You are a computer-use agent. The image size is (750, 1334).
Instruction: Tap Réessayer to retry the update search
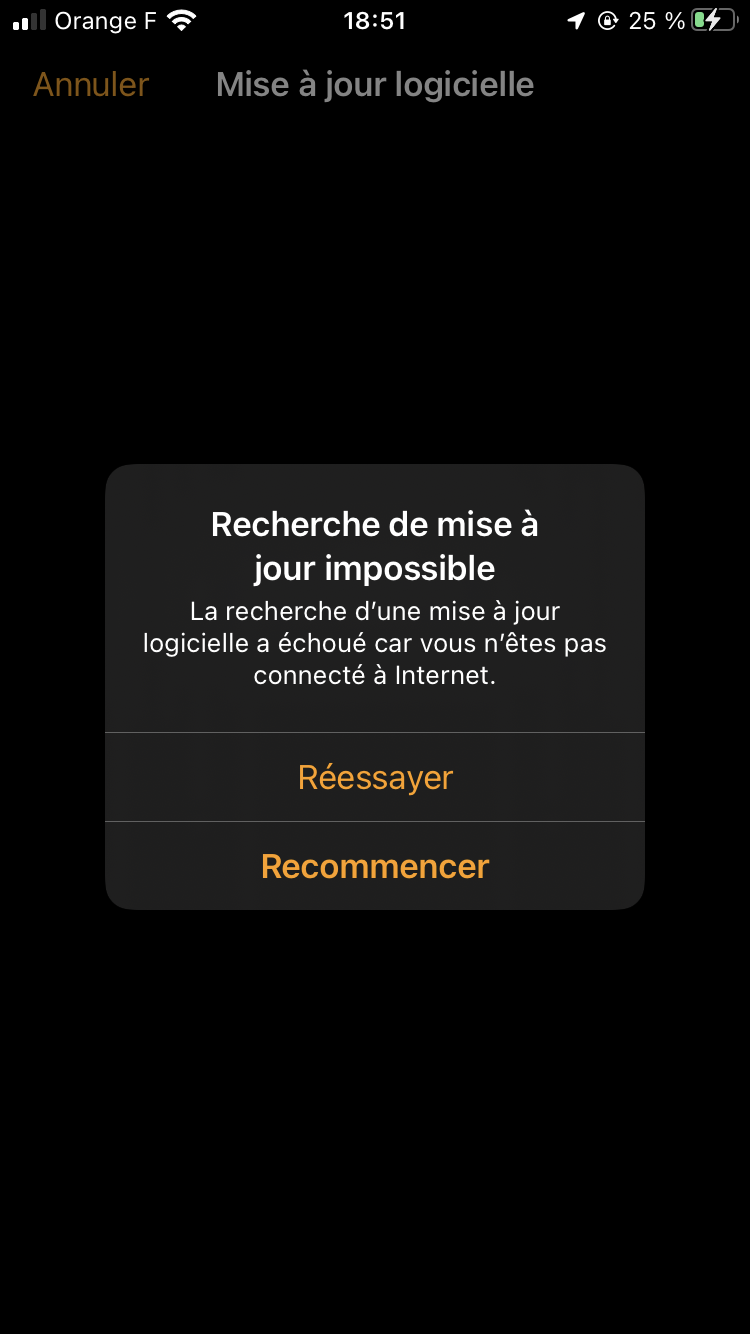pyautogui.click(x=375, y=778)
